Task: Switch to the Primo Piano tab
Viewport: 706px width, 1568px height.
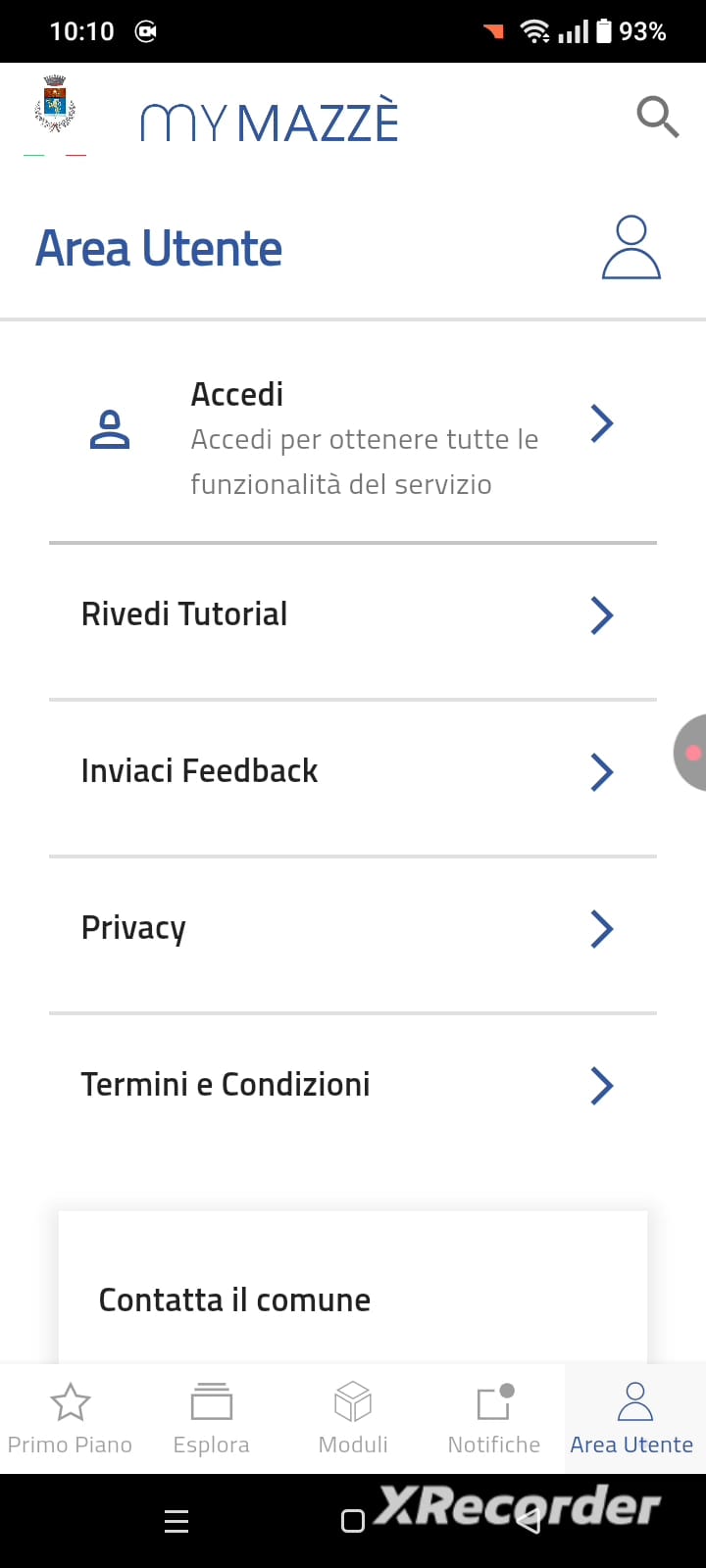Action: pyautogui.click(x=71, y=1418)
